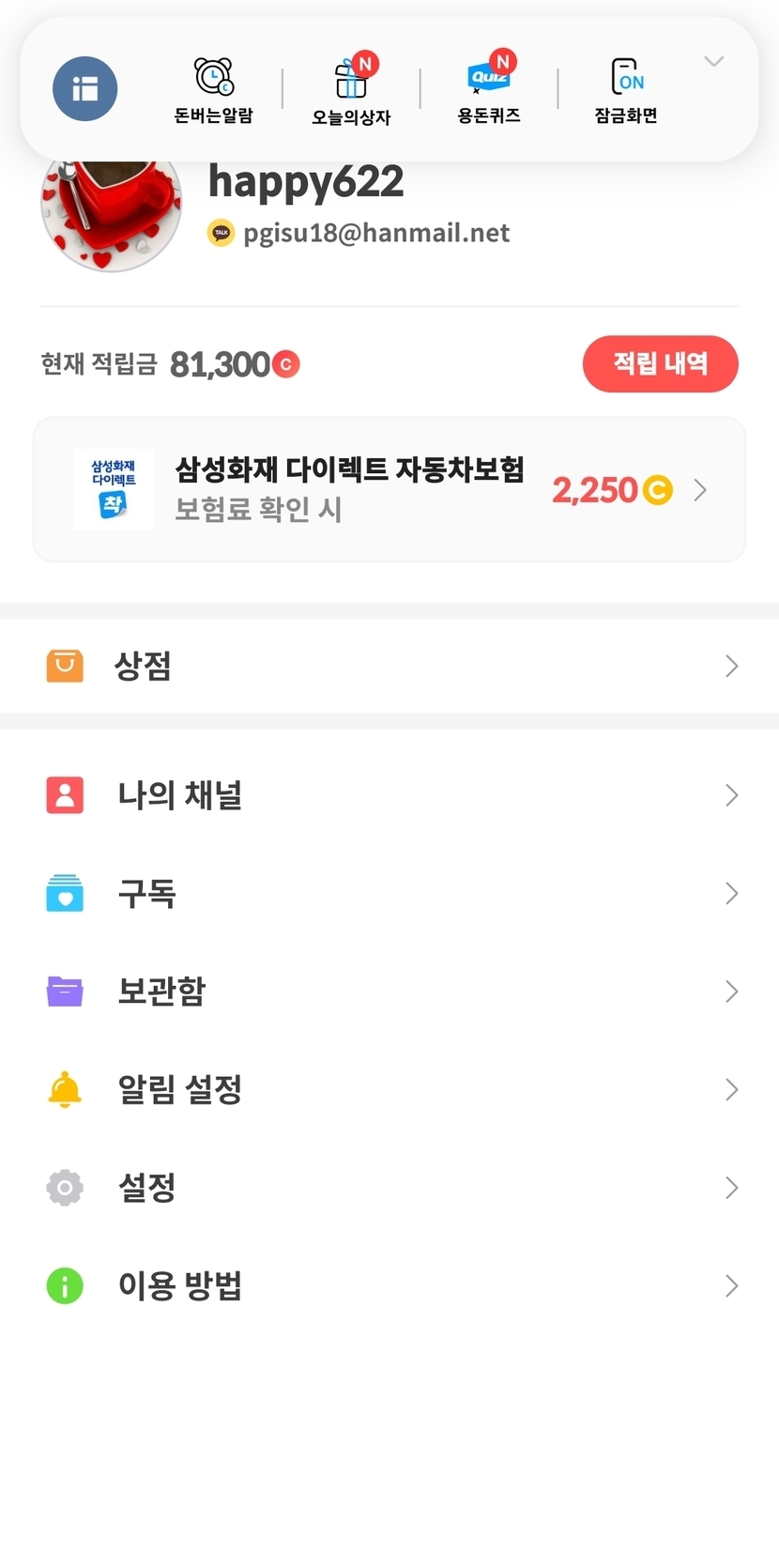Image resolution: width=779 pixels, height=1568 pixels.
Task: Open the 설정 row with gear icon
Action: [x=389, y=1188]
